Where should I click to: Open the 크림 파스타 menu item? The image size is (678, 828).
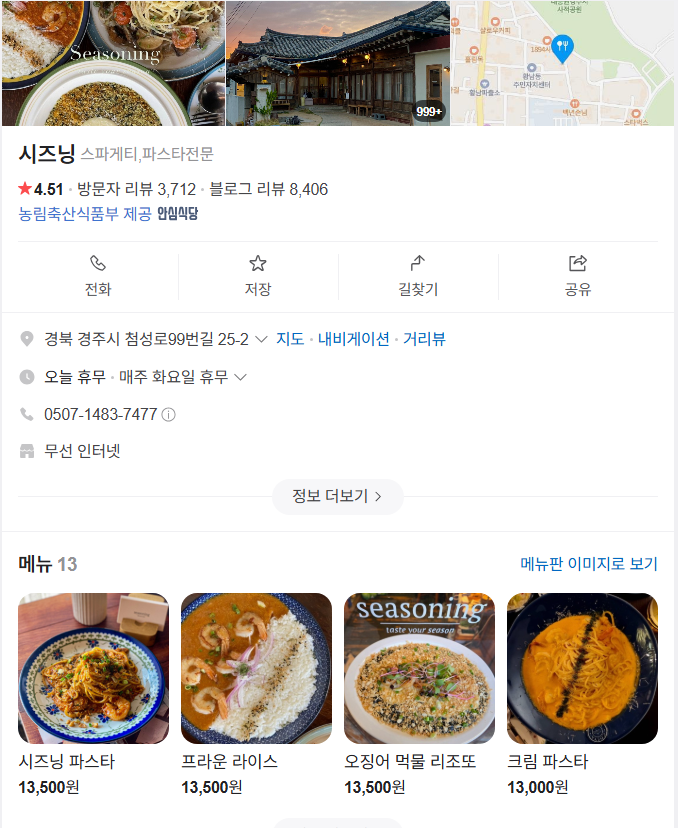point(582,668)
